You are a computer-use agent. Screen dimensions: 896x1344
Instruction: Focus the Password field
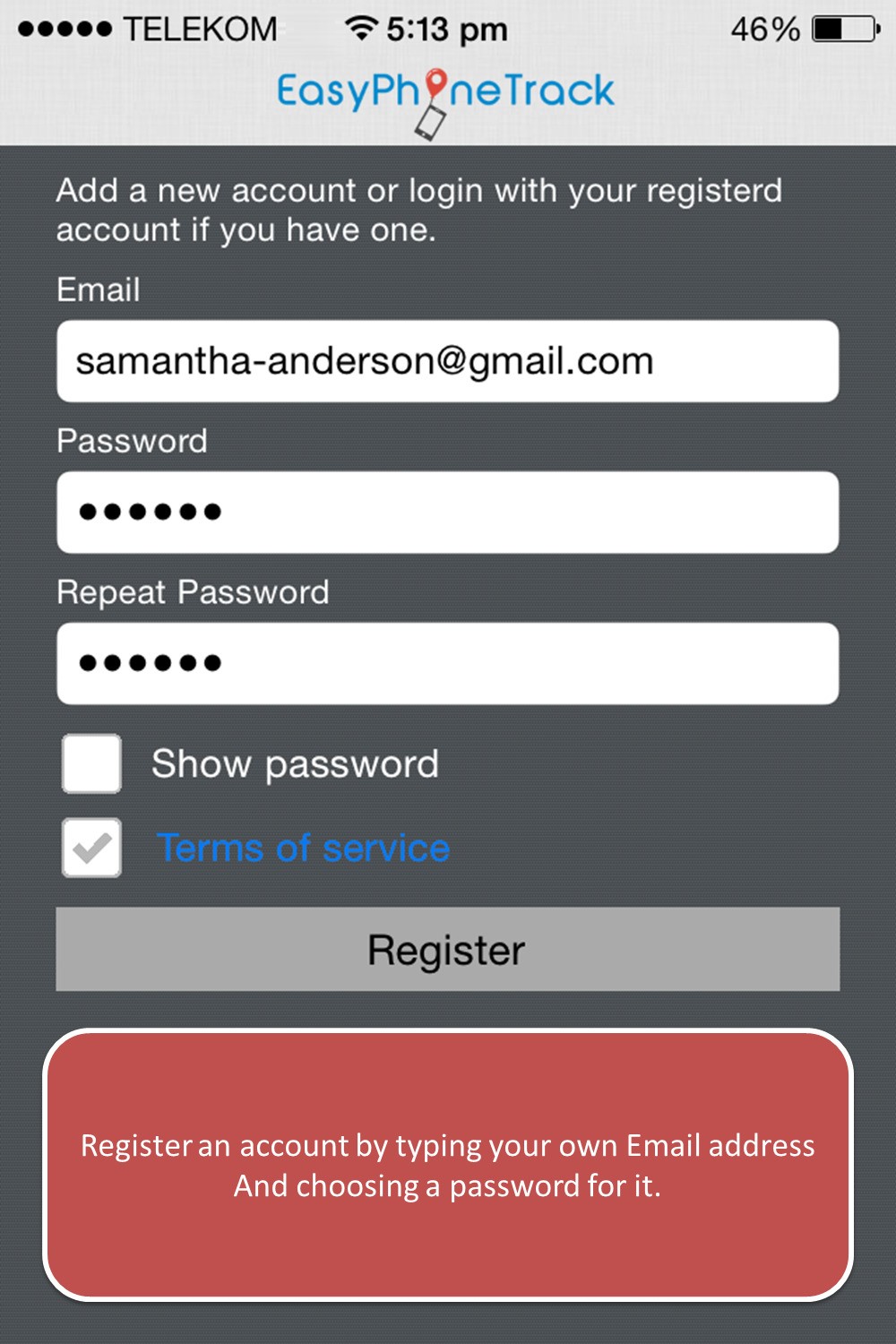(x=448, y=513)
